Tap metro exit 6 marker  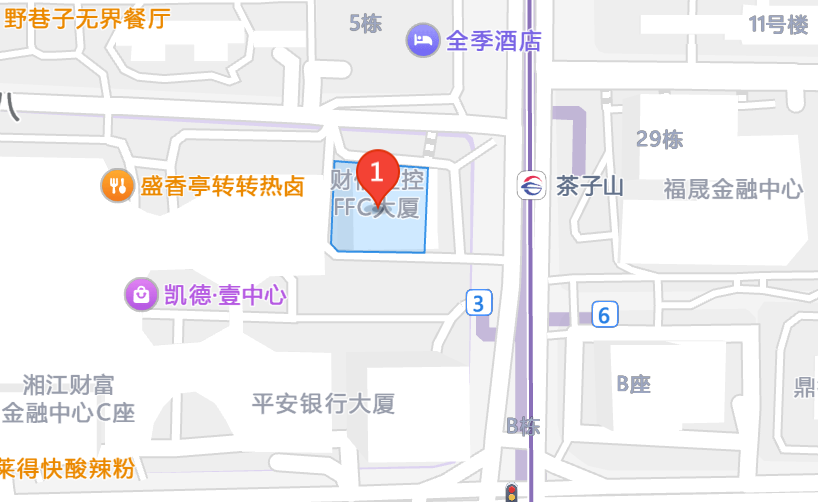603,315
